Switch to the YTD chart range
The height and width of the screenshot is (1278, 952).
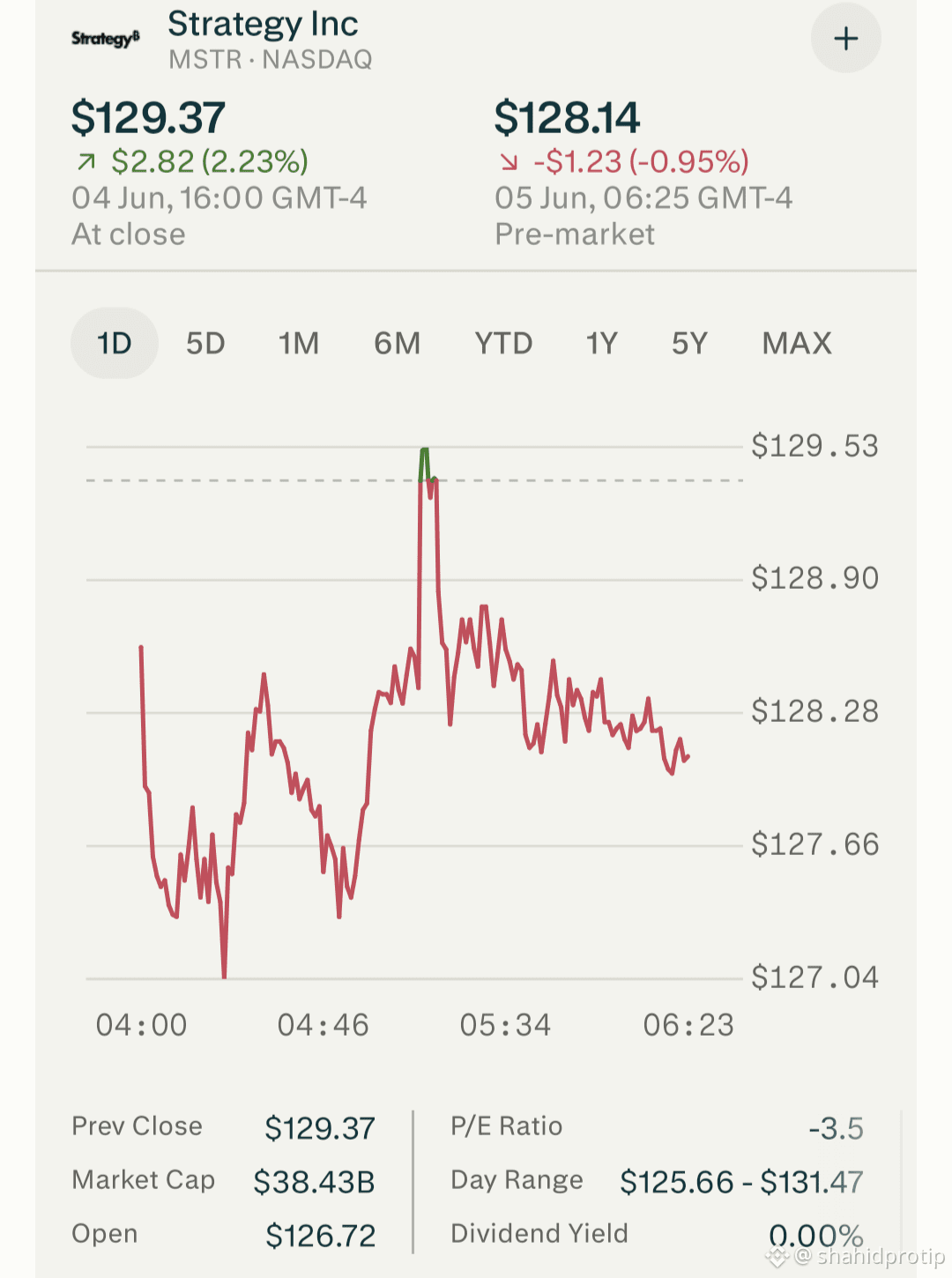(503, 343)
